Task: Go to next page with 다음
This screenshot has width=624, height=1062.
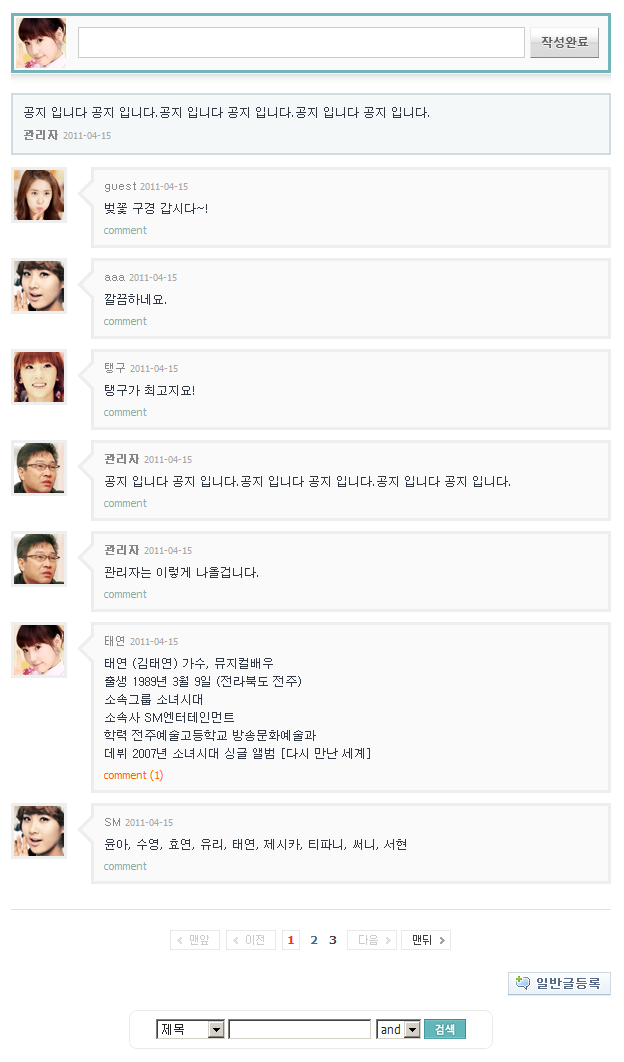Action: (x=372, y=940)
